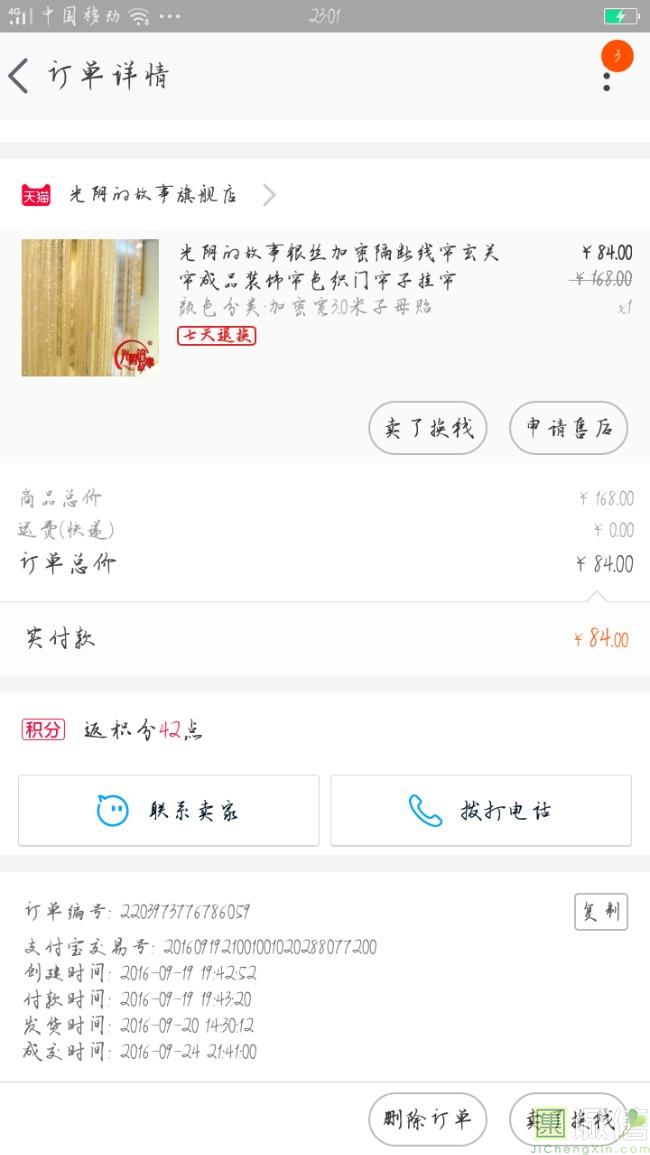Viewport: 650px width, 1155px height.
Task: Open the 光阴的故事旗舰店 store page
Action: coord(152,195)
